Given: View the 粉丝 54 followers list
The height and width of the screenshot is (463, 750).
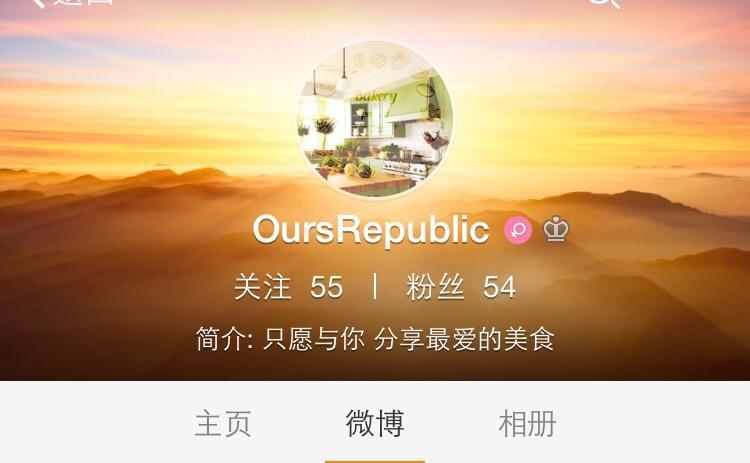Looking at the screenshot, I should (x=461, y=287).
